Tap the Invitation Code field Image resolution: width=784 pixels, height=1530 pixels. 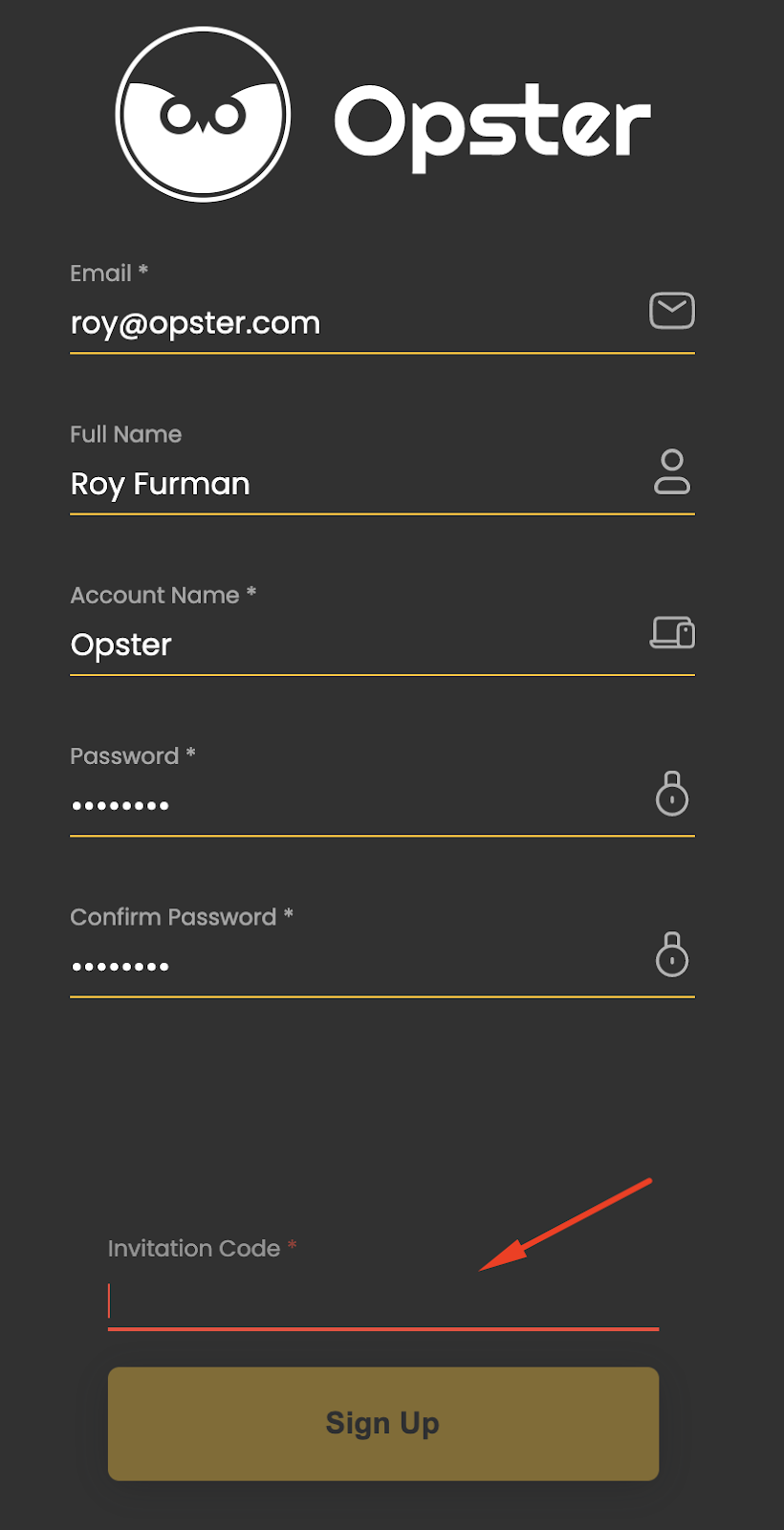[382, 1301]
